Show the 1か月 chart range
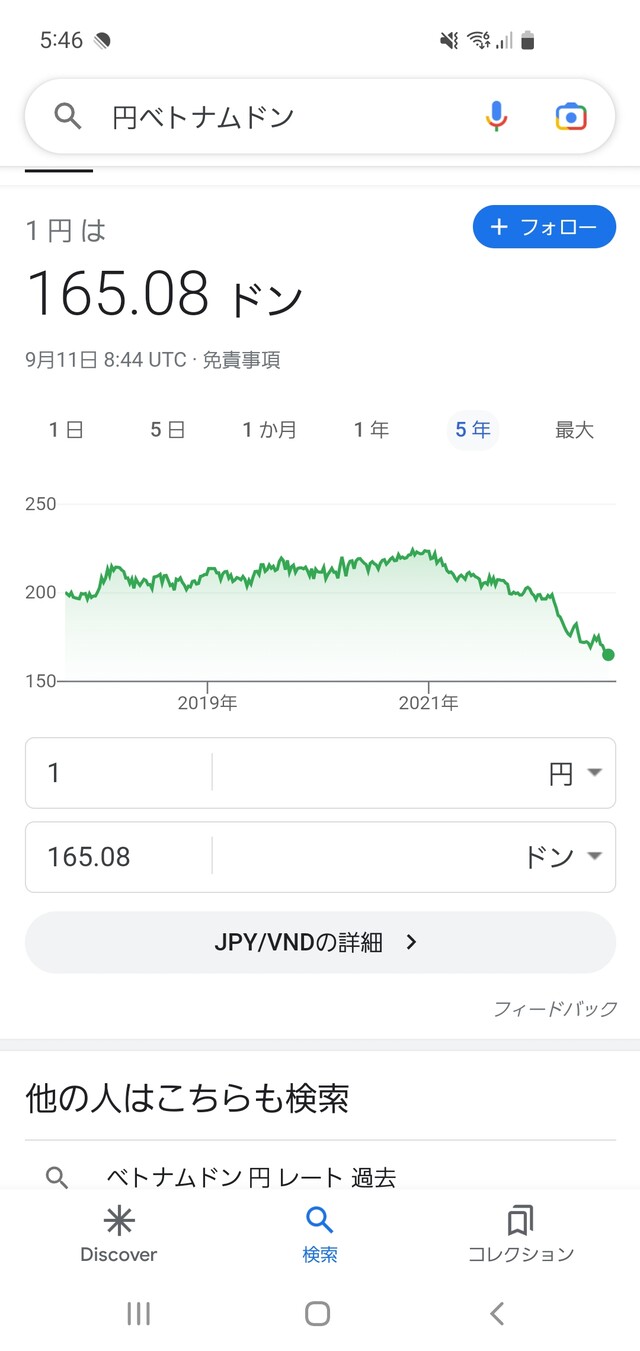Screen dimensions: 640x1351 pos(269,430)
